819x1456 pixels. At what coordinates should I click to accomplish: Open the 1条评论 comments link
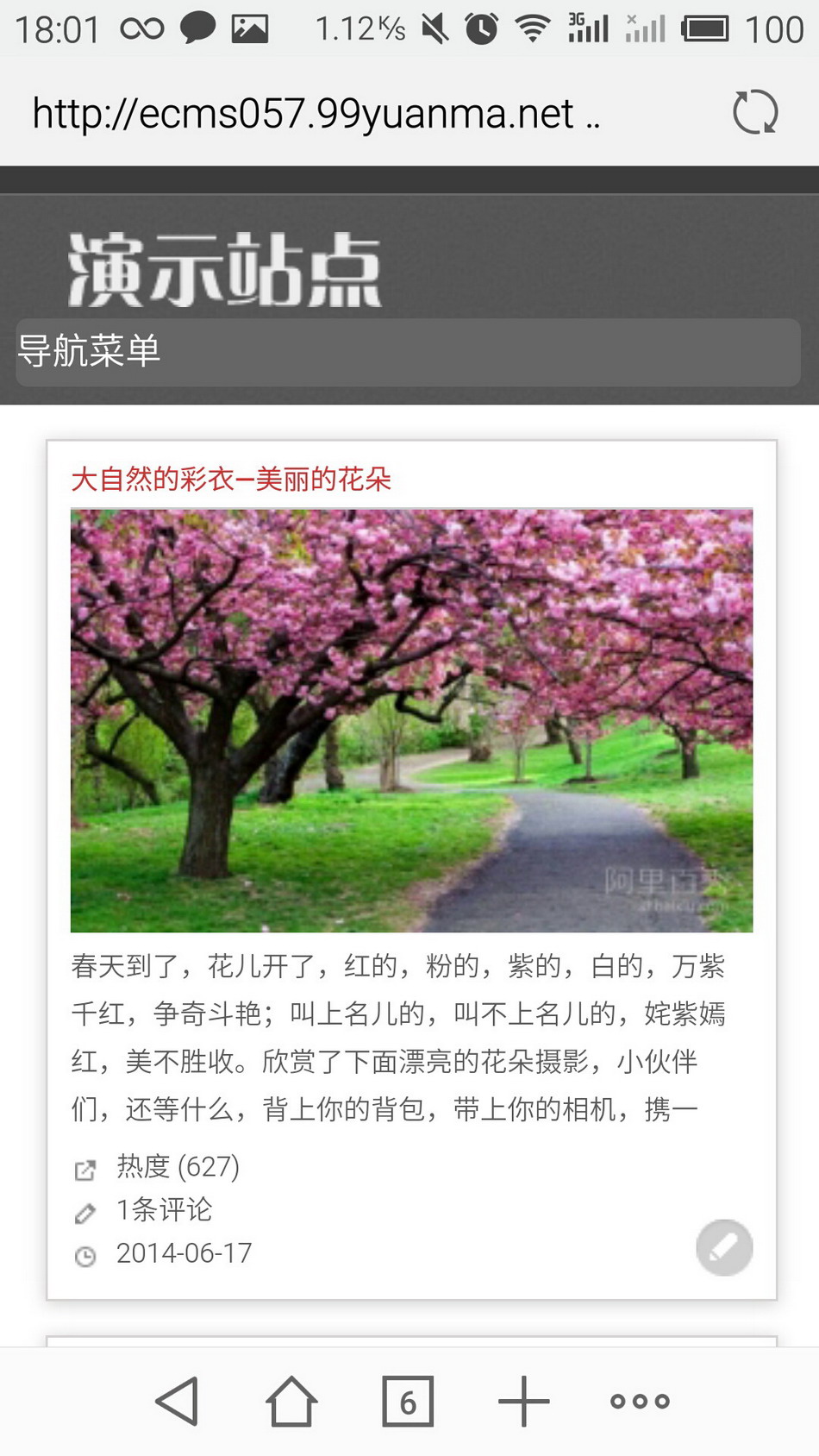[164, 1209]
